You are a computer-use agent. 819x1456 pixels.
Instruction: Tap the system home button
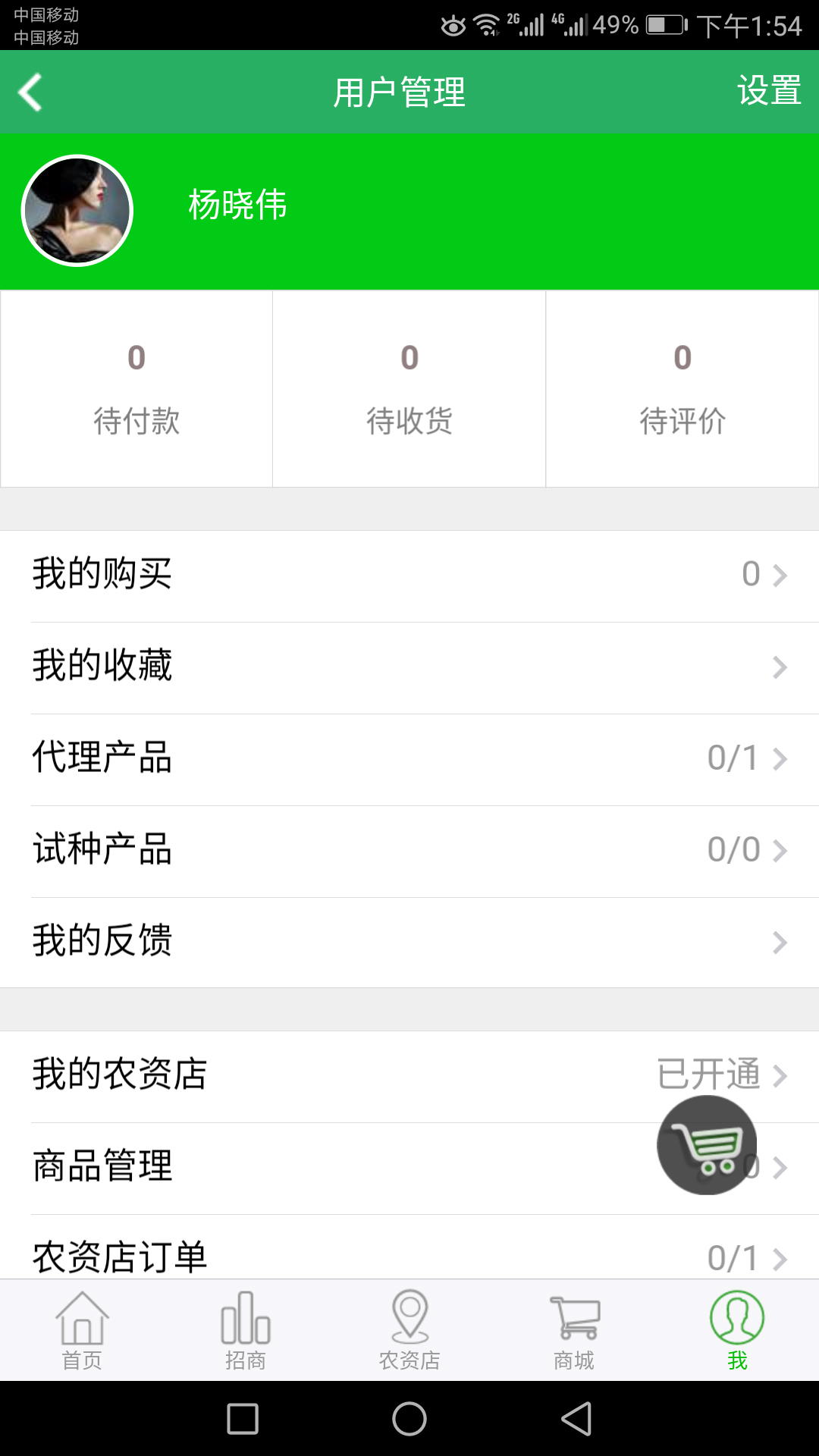pos(409,1419)
